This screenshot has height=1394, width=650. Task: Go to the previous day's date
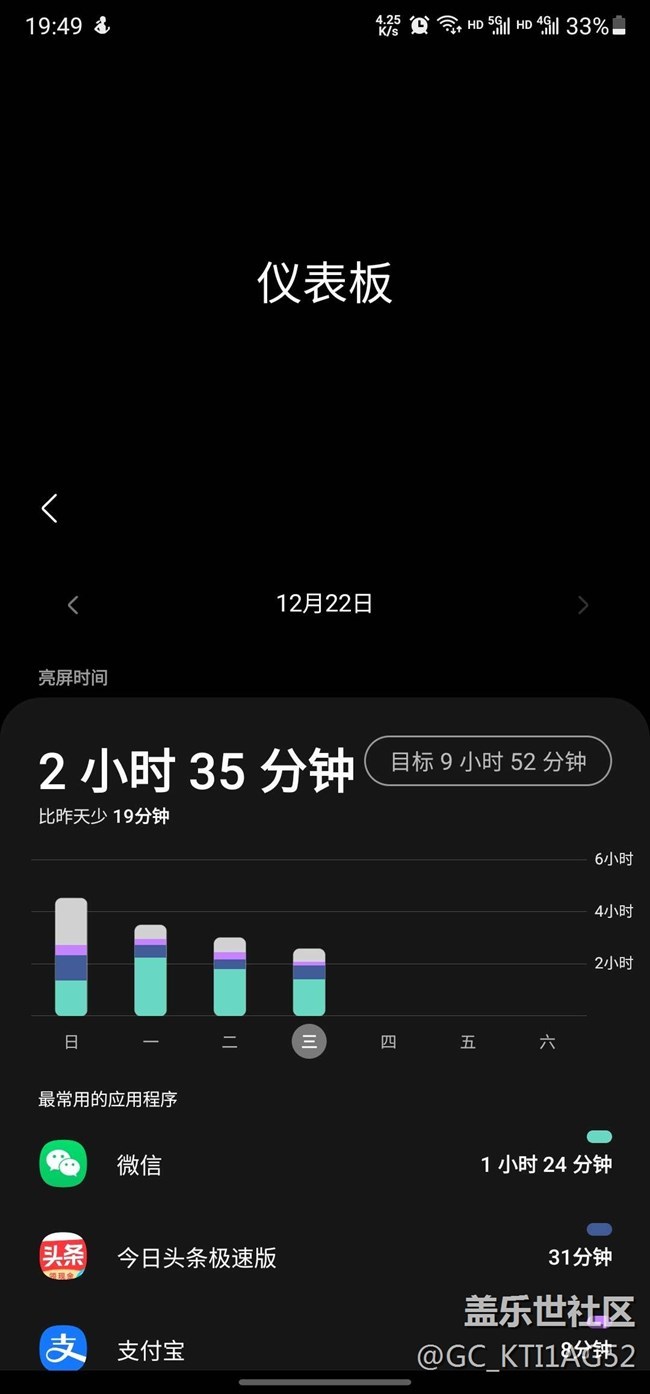coord(73,604)
